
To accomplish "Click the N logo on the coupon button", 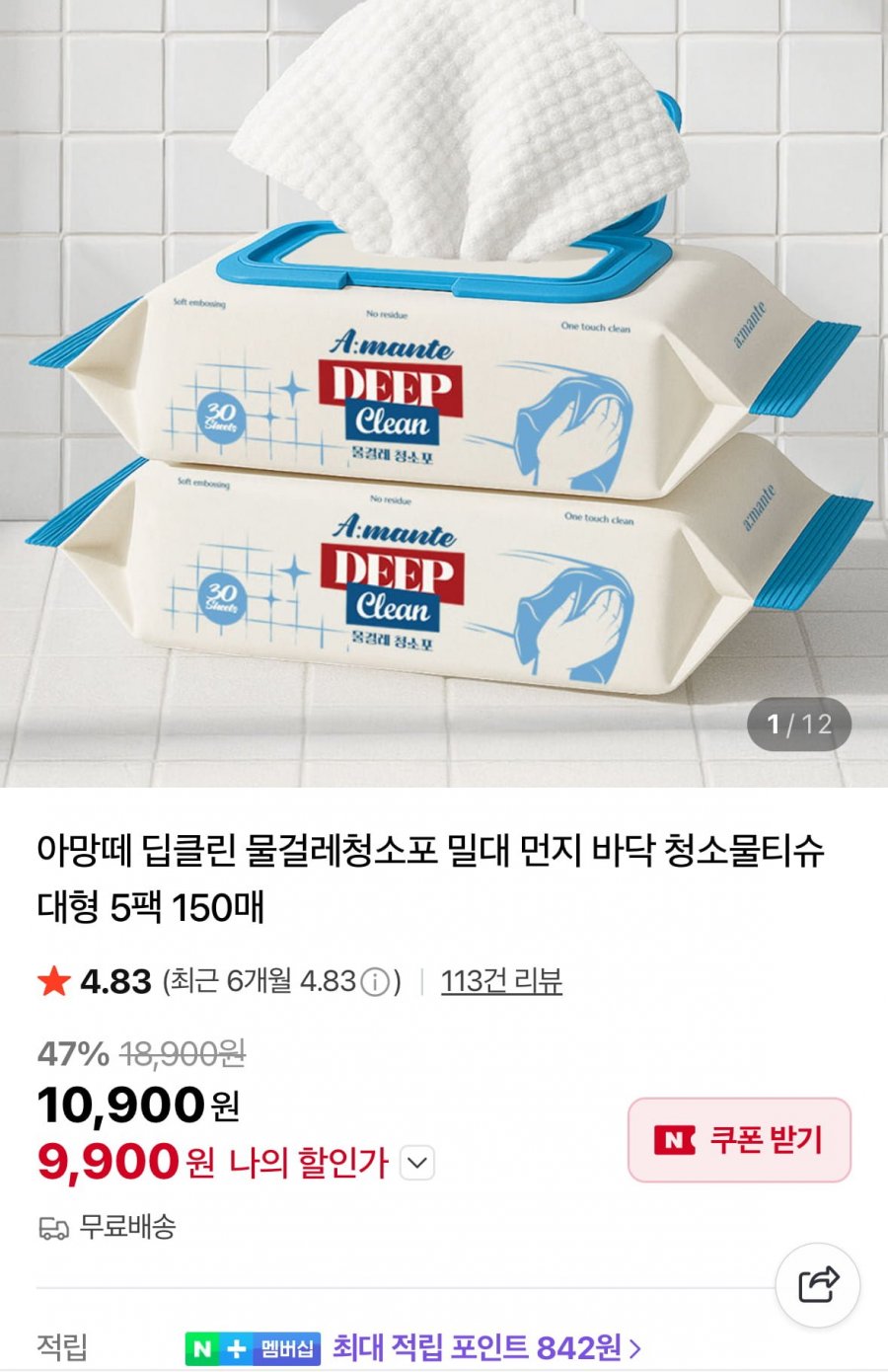I will tap(676, 1140).
